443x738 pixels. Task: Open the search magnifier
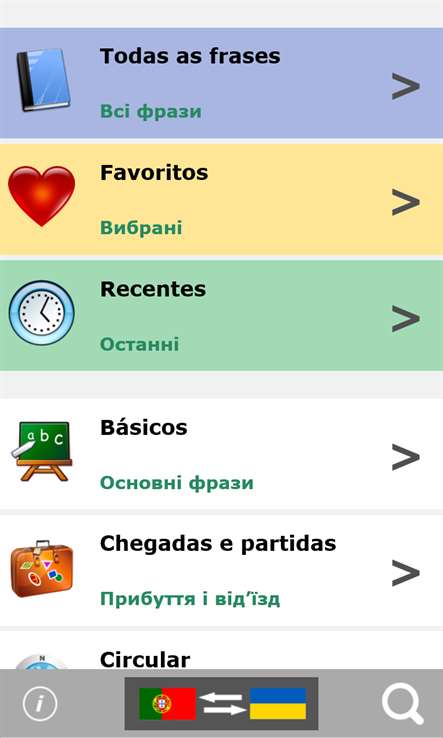[x=402, y=704]
